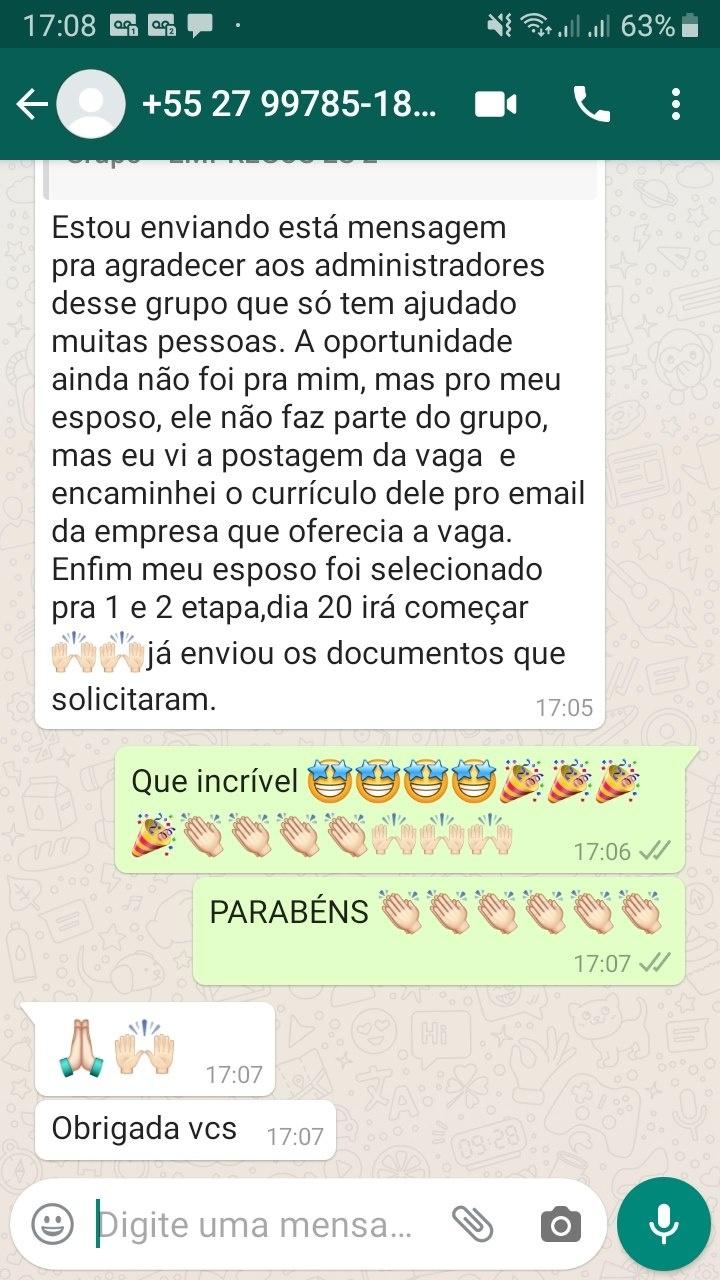Image resolution: width=720 pixels, height=1280 pixels.
Task: Open the overflow menu
Action: tap(676, 105)
